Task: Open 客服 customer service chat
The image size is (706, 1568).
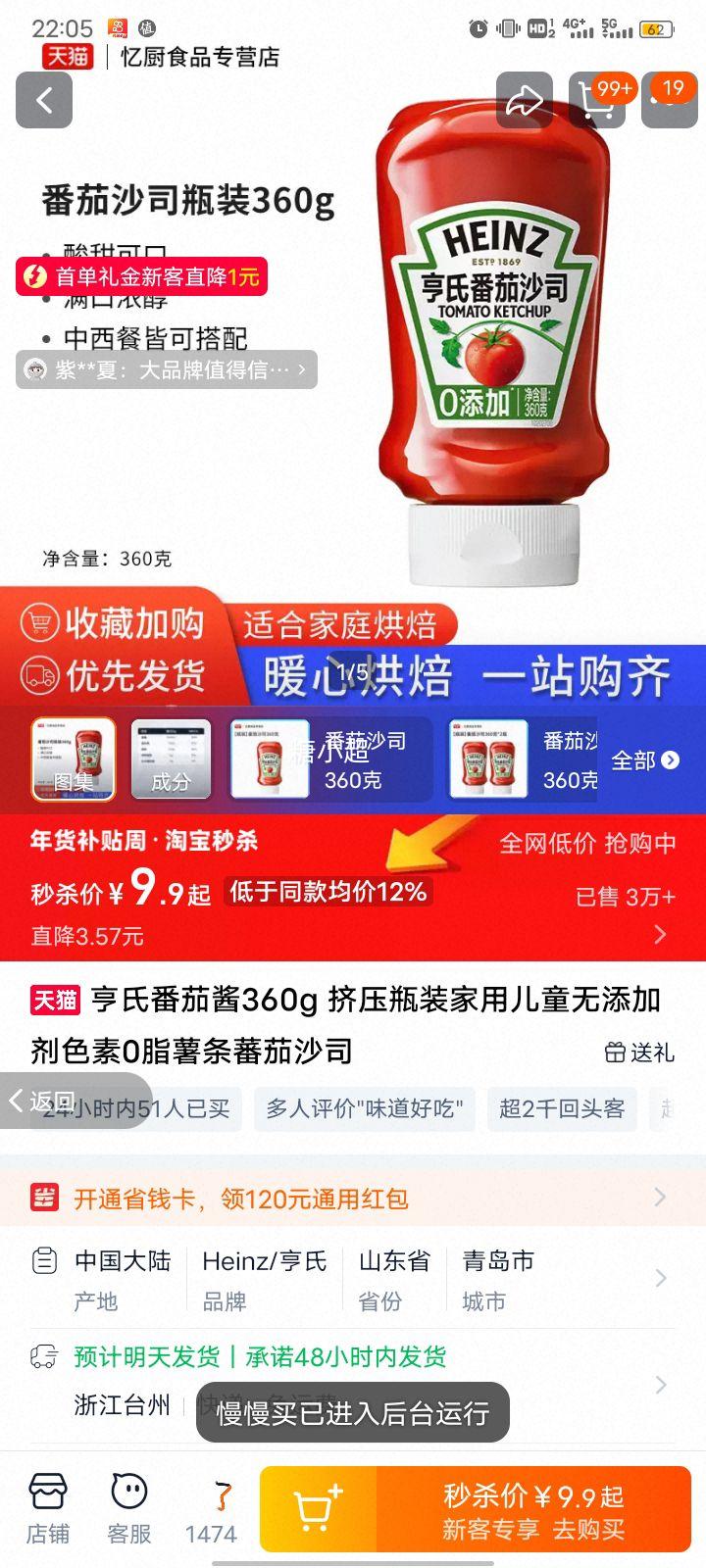Action: coord(130,1506)
